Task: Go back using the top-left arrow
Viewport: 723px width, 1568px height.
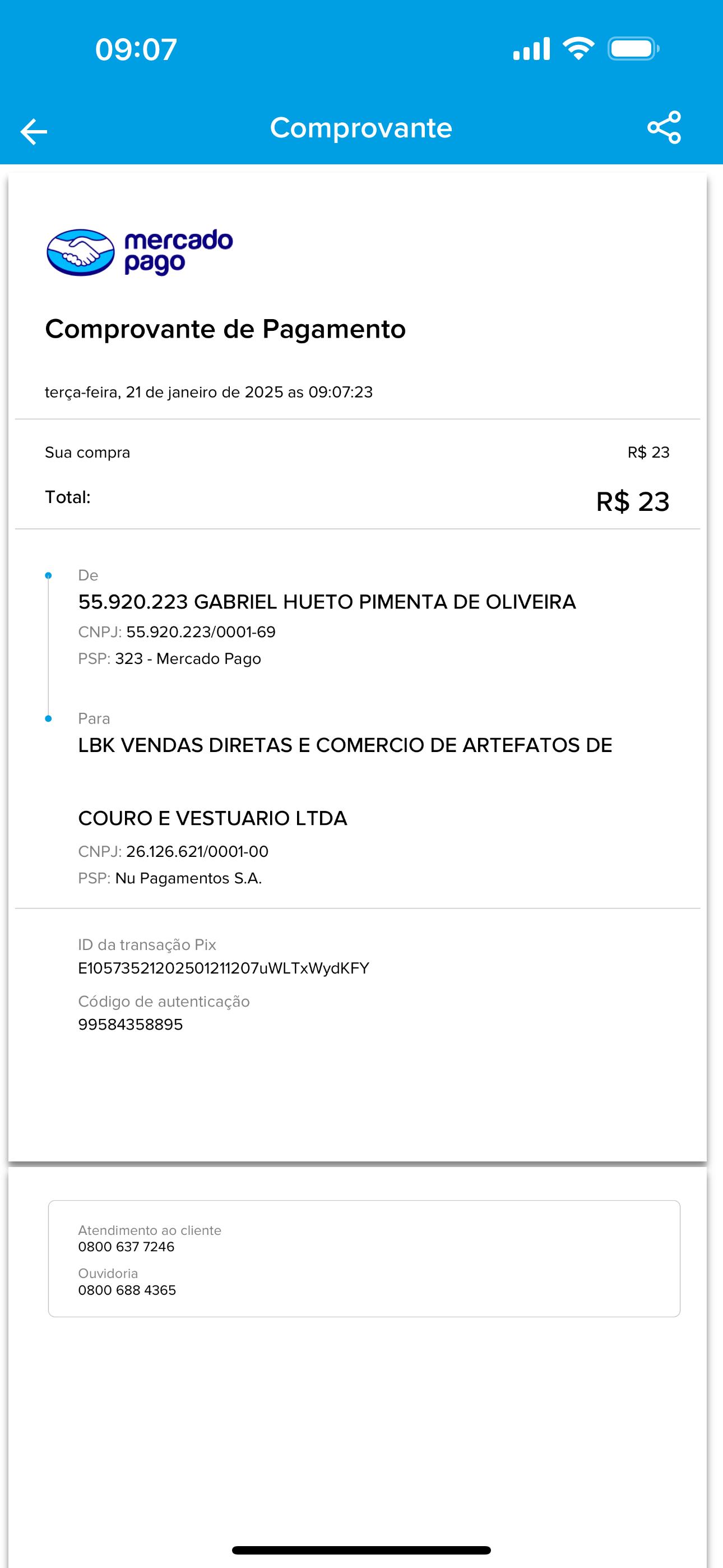Action: pos(34,131)
